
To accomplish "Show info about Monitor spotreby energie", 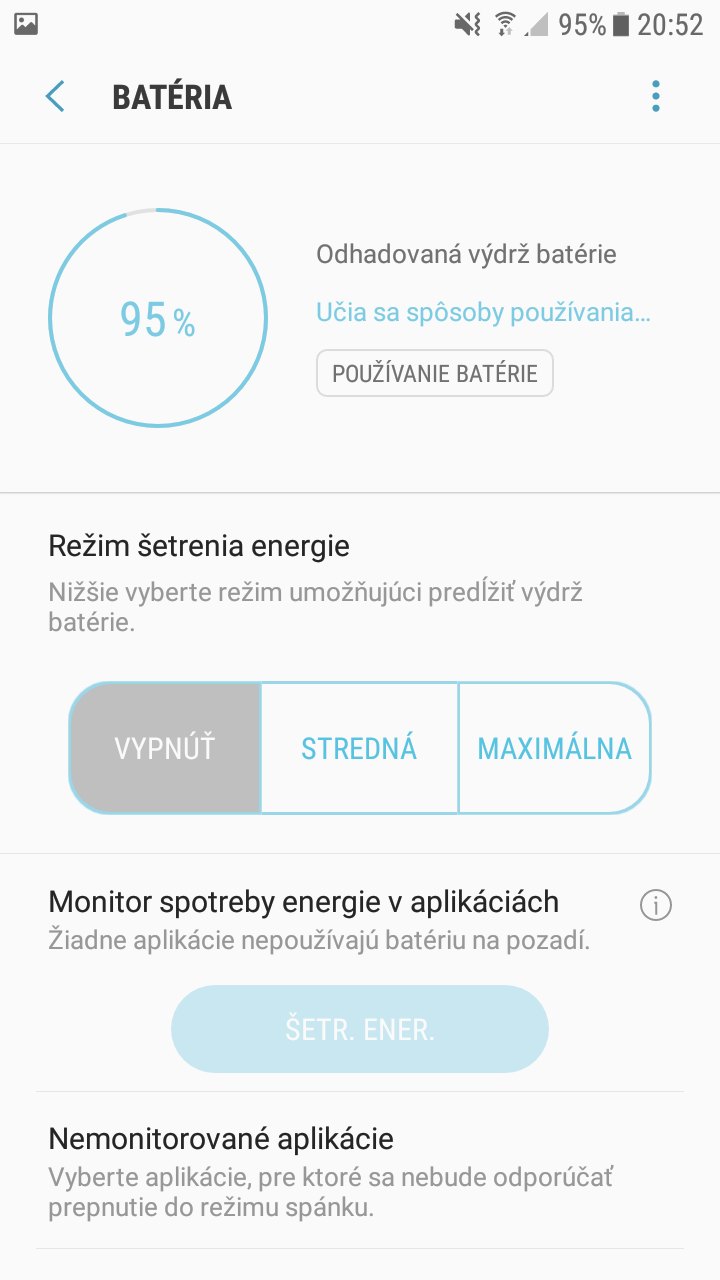I will (x=656, y=906).
